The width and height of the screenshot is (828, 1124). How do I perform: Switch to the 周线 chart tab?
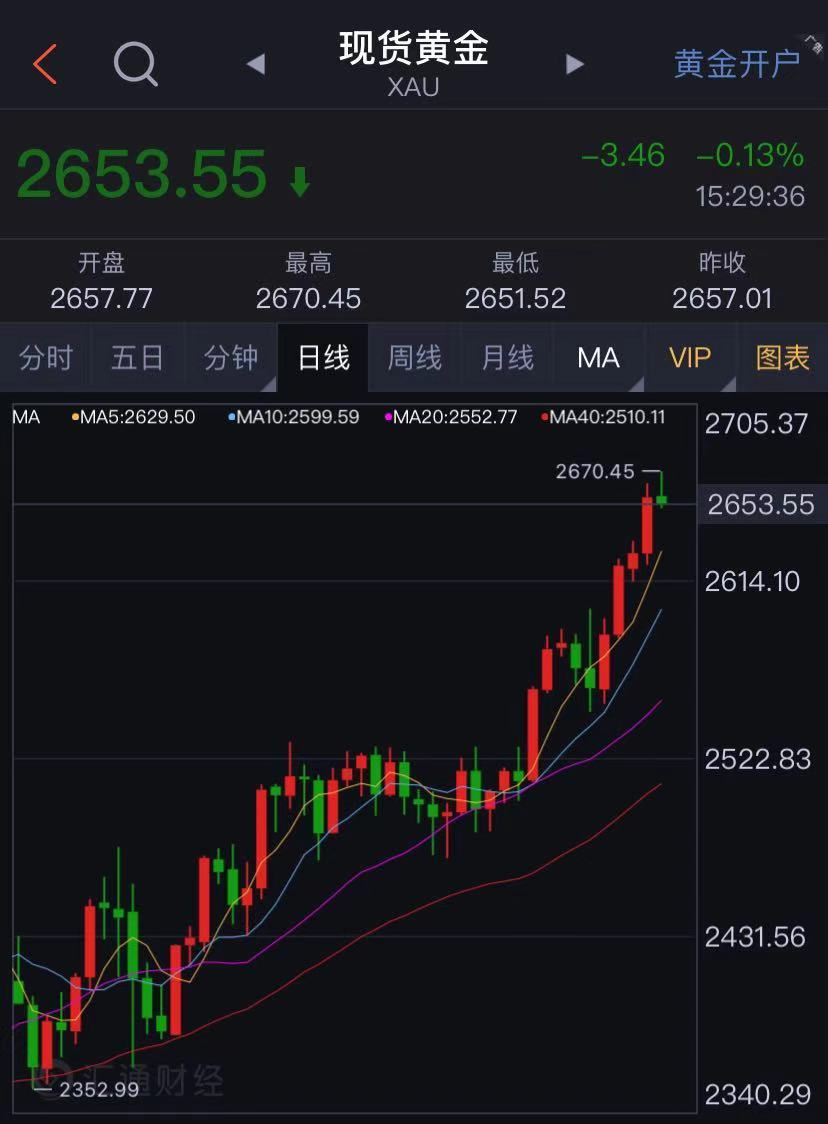(x=414, y=358)
